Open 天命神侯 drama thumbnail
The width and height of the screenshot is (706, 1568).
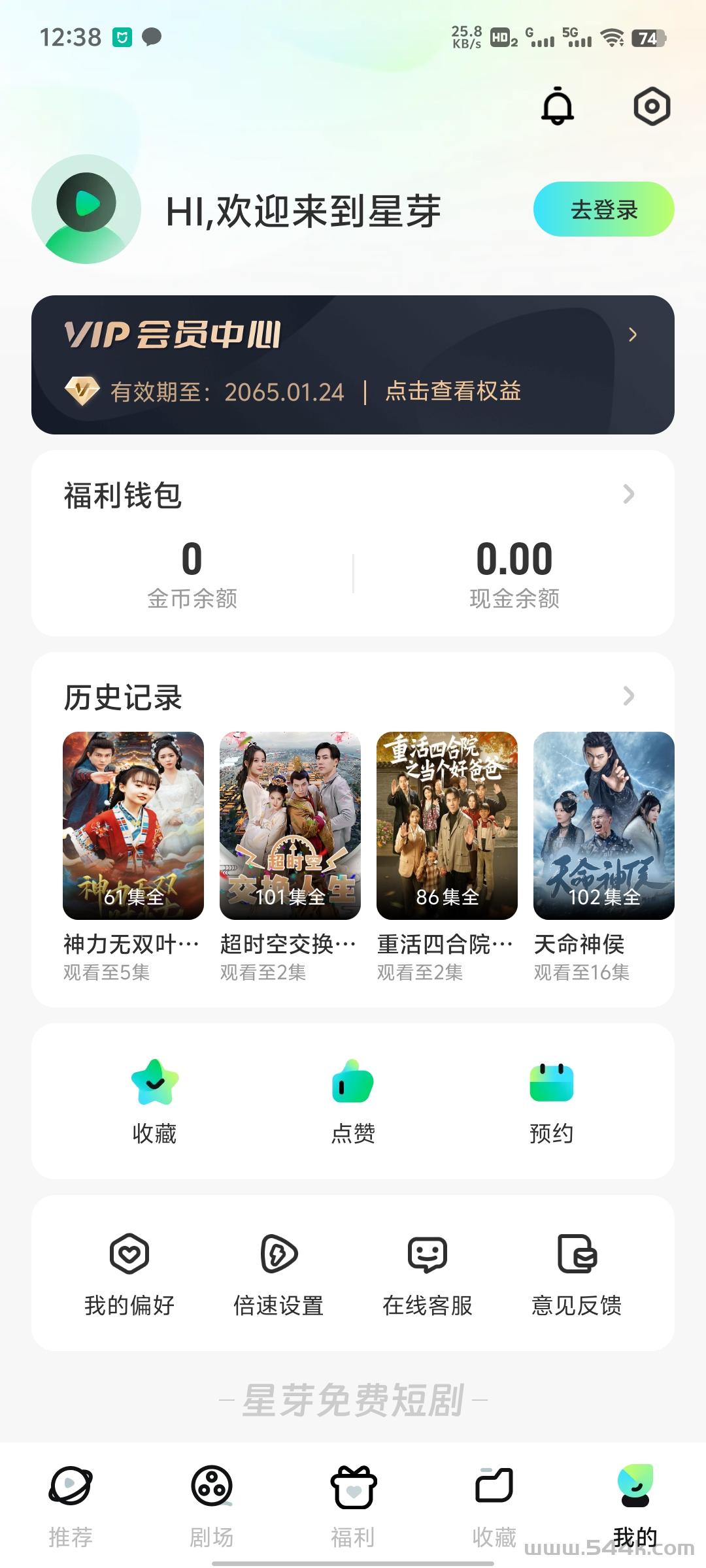pyautogui.click(x=603, y=825)
